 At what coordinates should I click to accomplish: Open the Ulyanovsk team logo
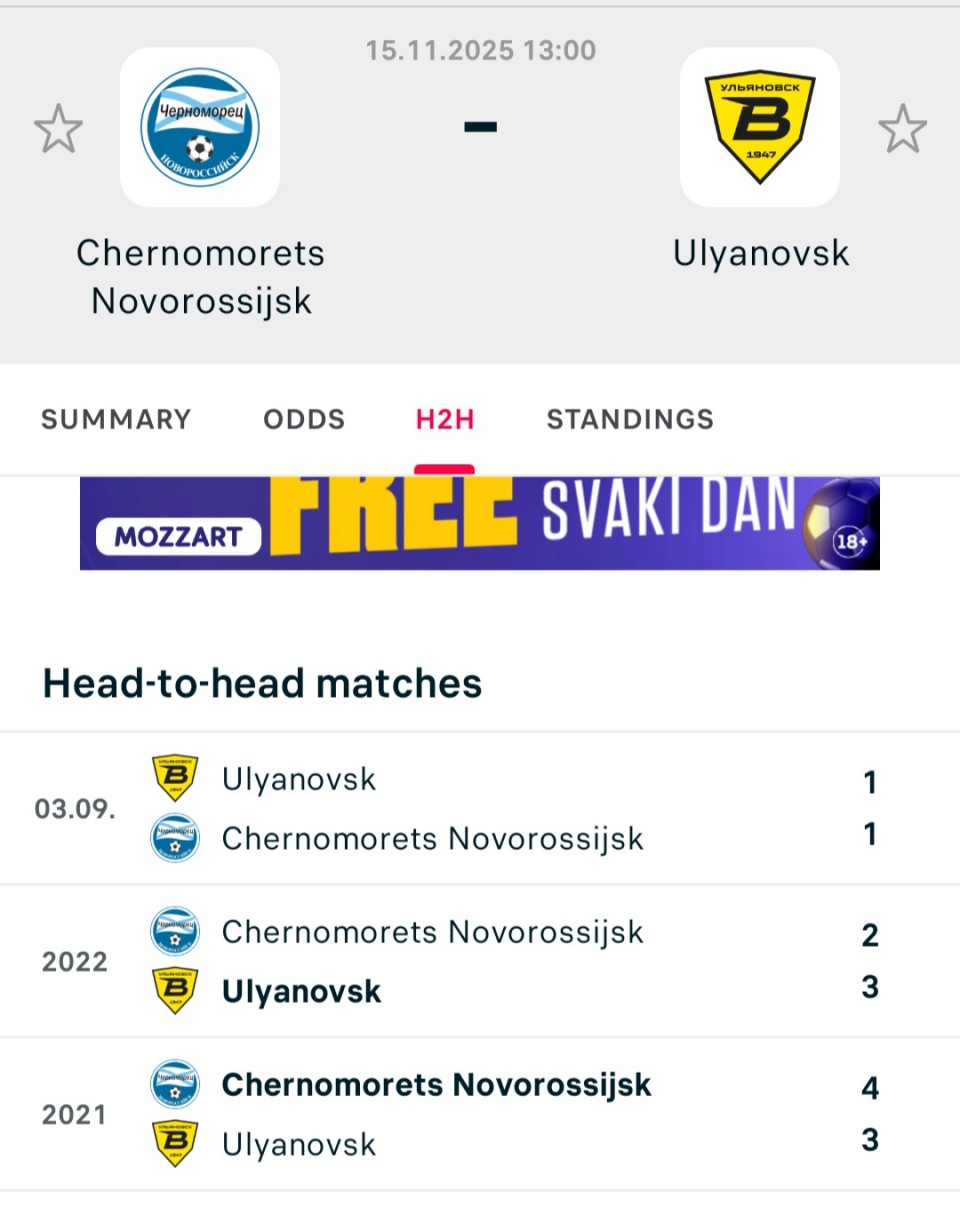pos(760,128)
